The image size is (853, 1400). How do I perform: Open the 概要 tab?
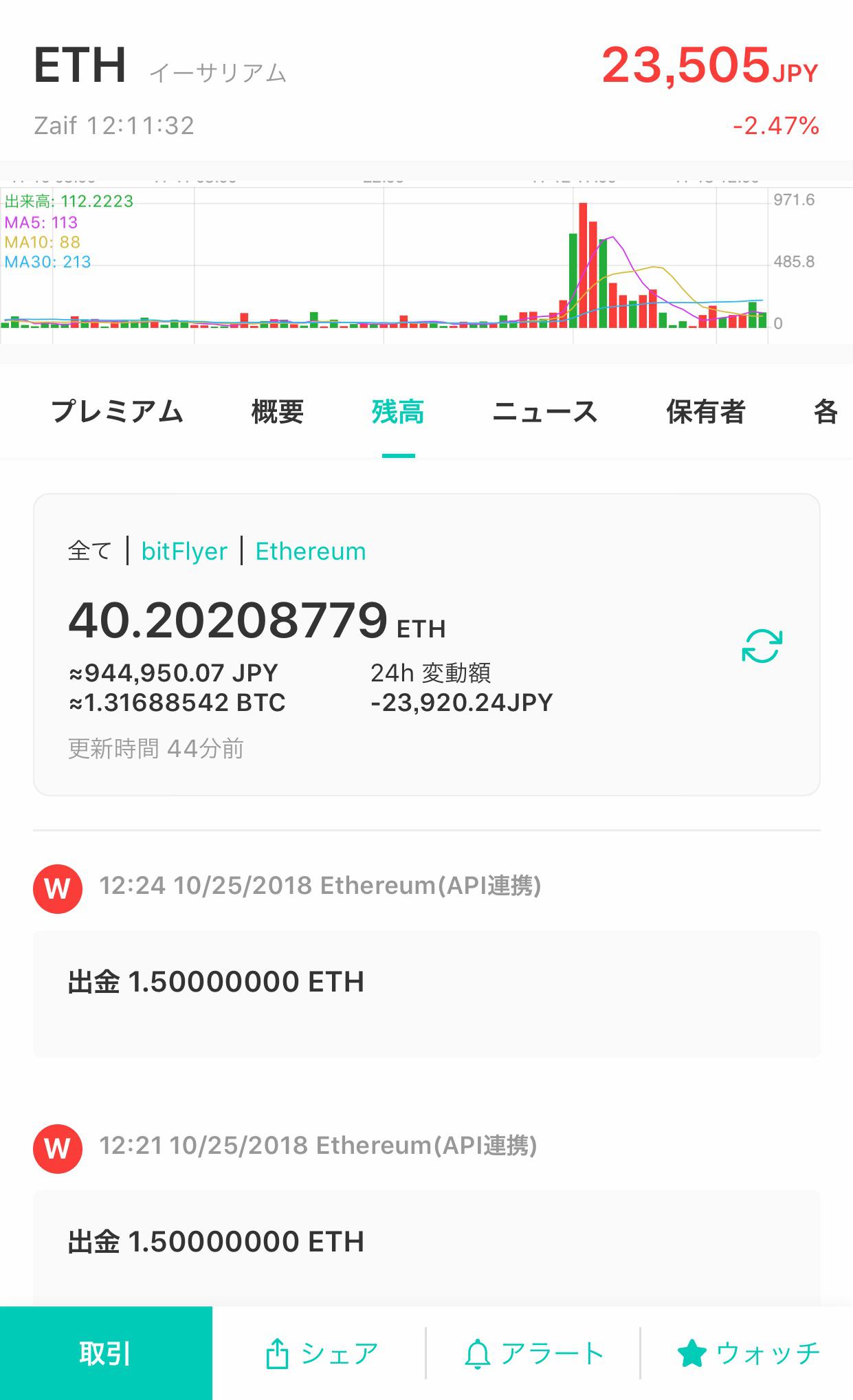click(x=278, y=413)
